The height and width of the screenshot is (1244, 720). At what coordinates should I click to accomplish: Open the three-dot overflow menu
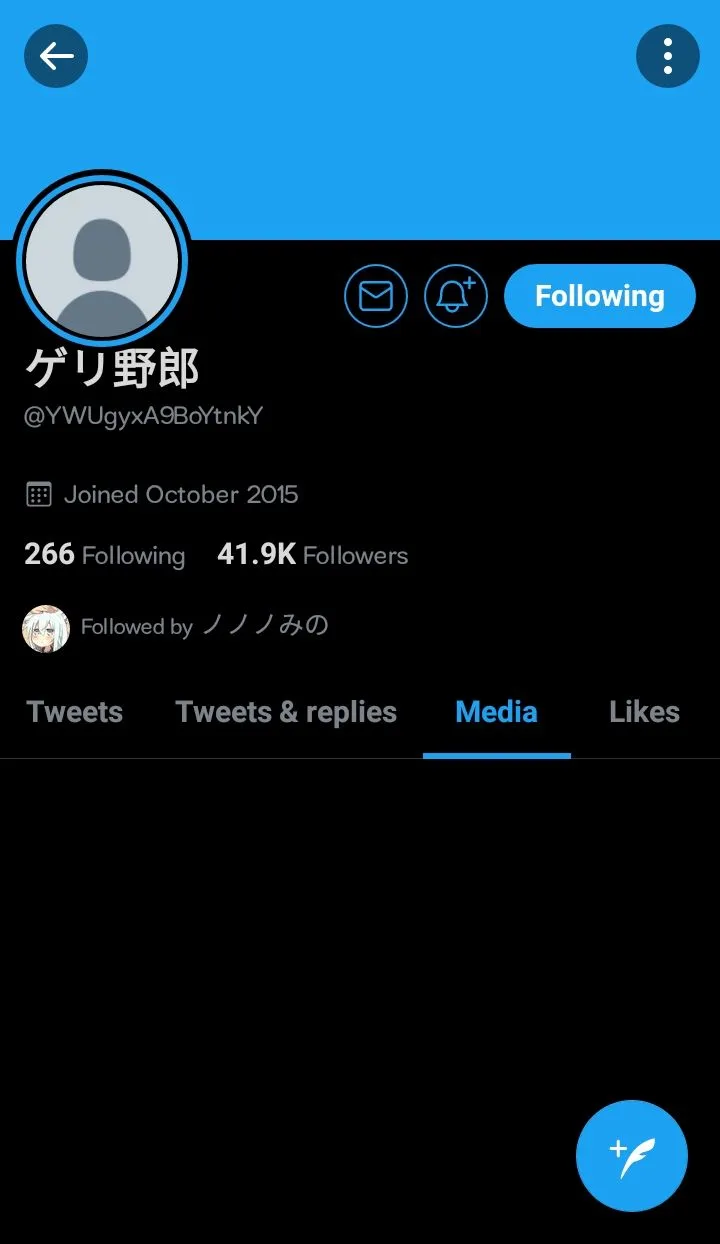coord(667,55)
